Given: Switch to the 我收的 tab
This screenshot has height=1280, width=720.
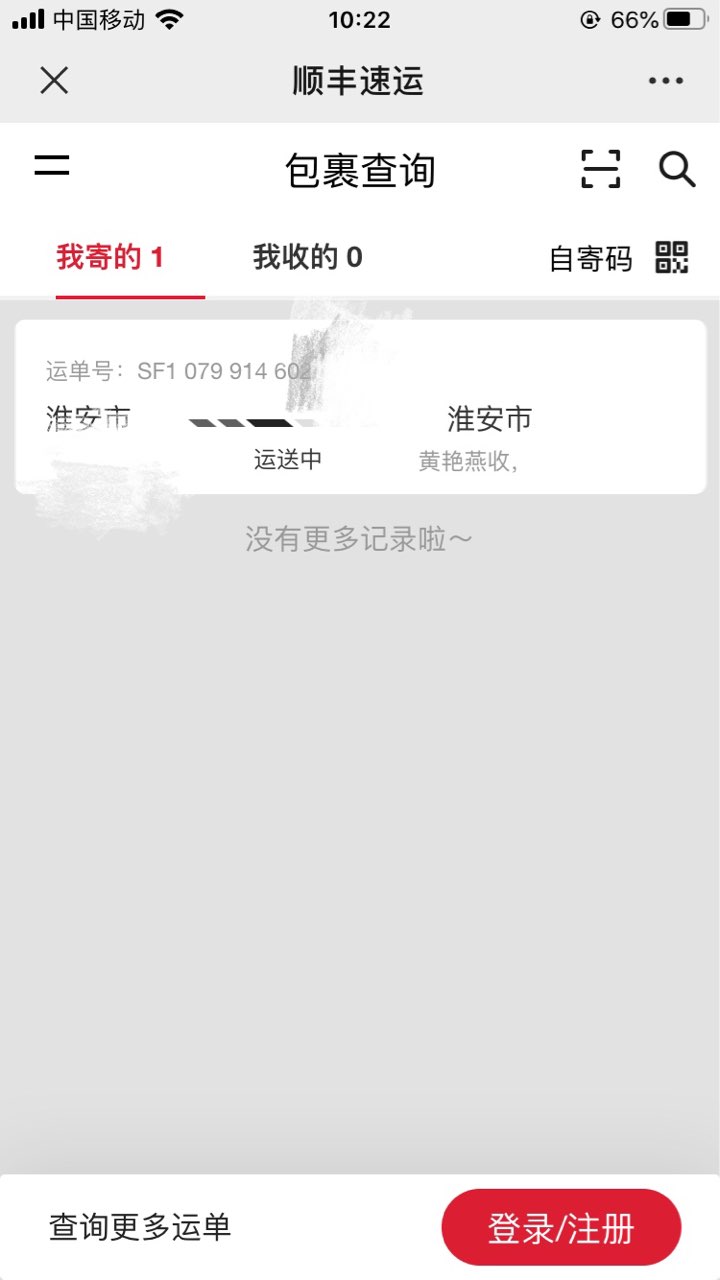Looking at the screenshot, I should 307,258.
